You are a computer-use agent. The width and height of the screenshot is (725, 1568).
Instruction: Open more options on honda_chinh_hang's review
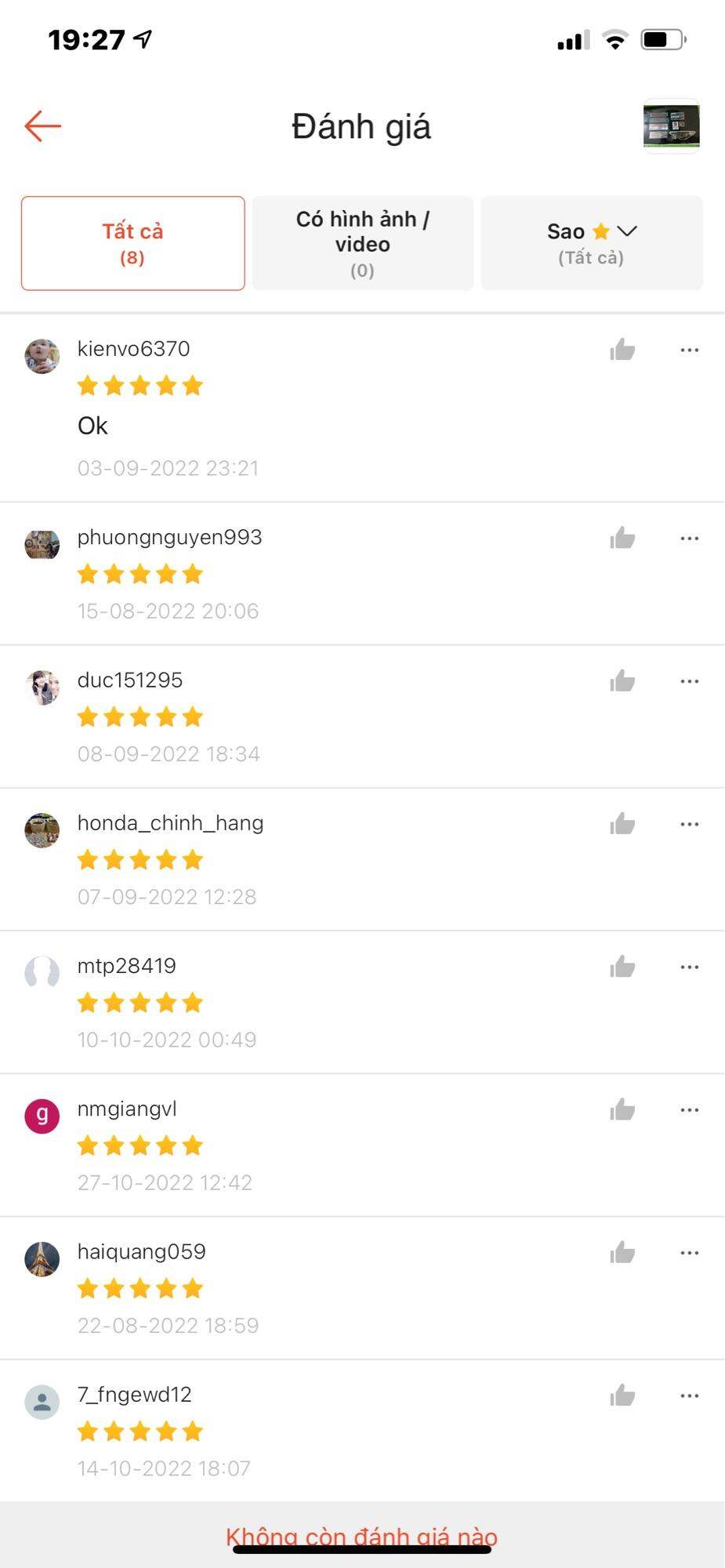coord(689,824)
